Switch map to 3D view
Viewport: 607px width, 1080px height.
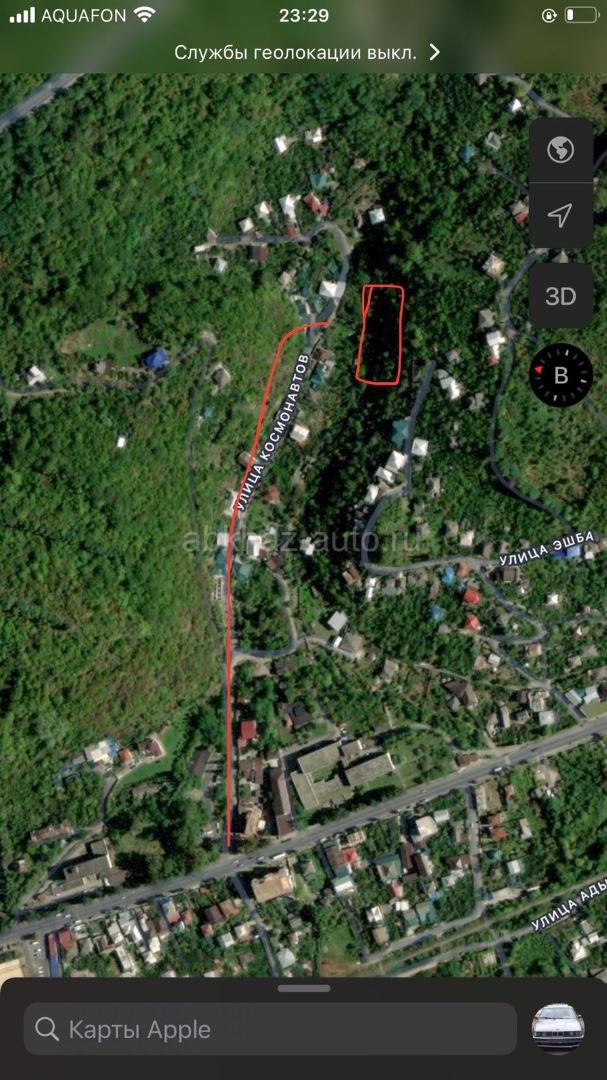pyautogui.click(x=560, y=296)
